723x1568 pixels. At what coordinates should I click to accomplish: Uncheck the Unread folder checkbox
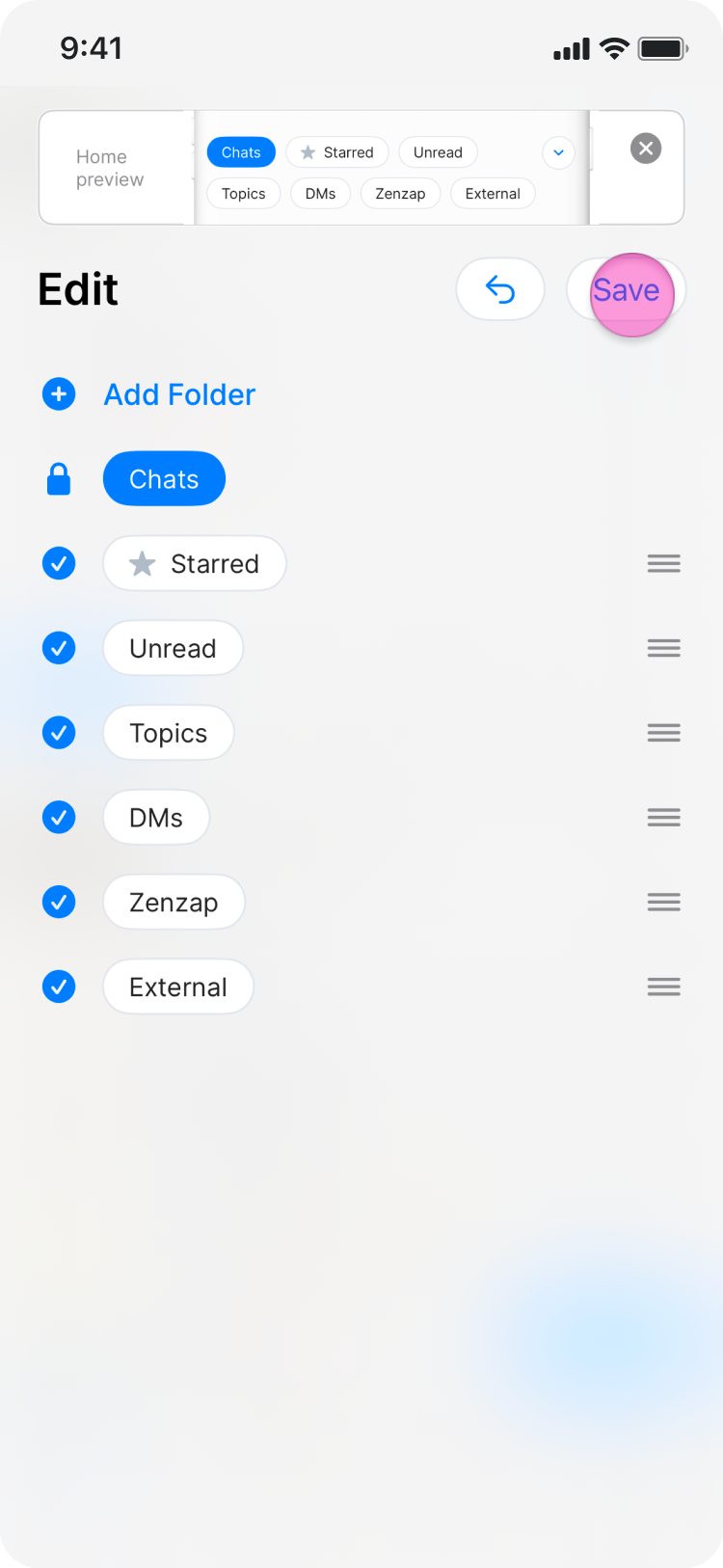click(59, 648)
